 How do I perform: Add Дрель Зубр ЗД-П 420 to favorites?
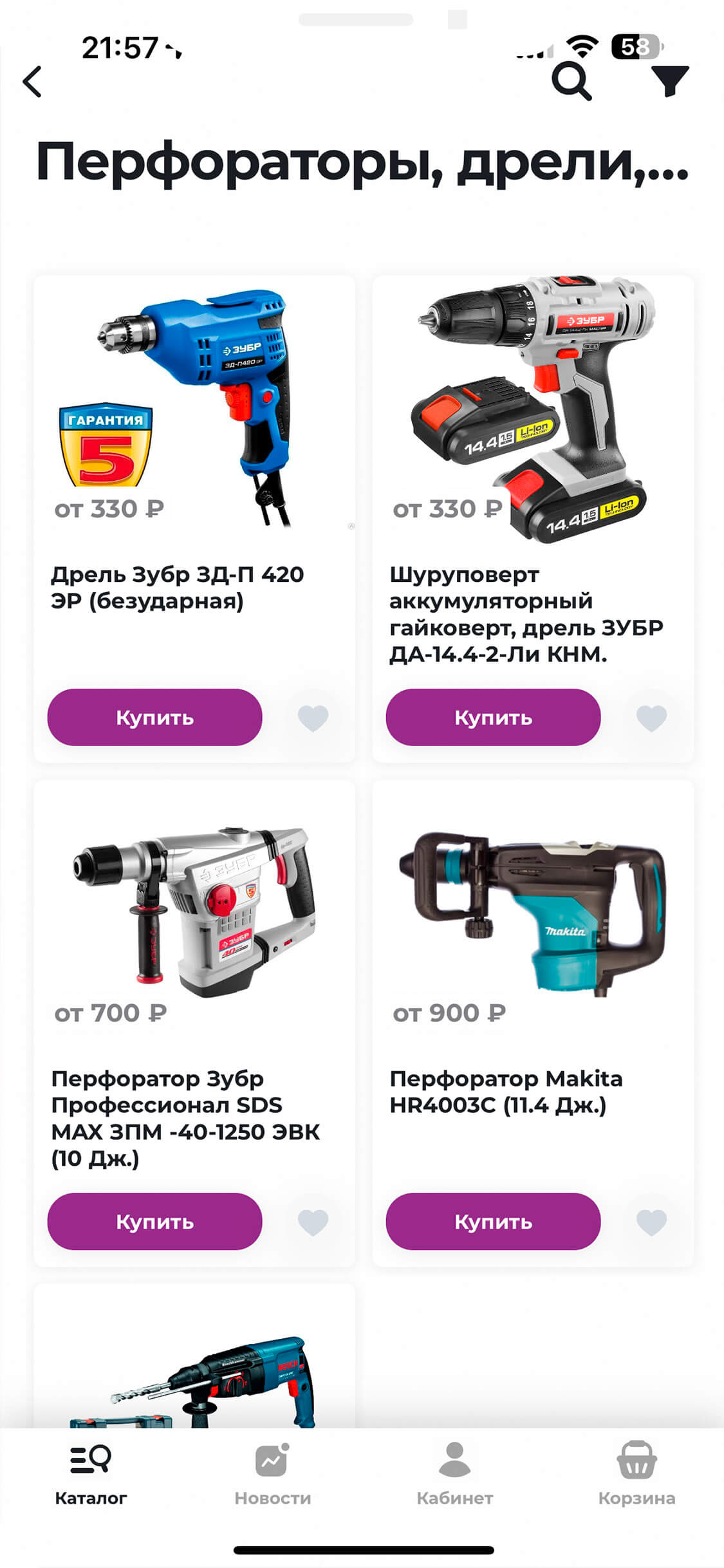tap(313, 717)
